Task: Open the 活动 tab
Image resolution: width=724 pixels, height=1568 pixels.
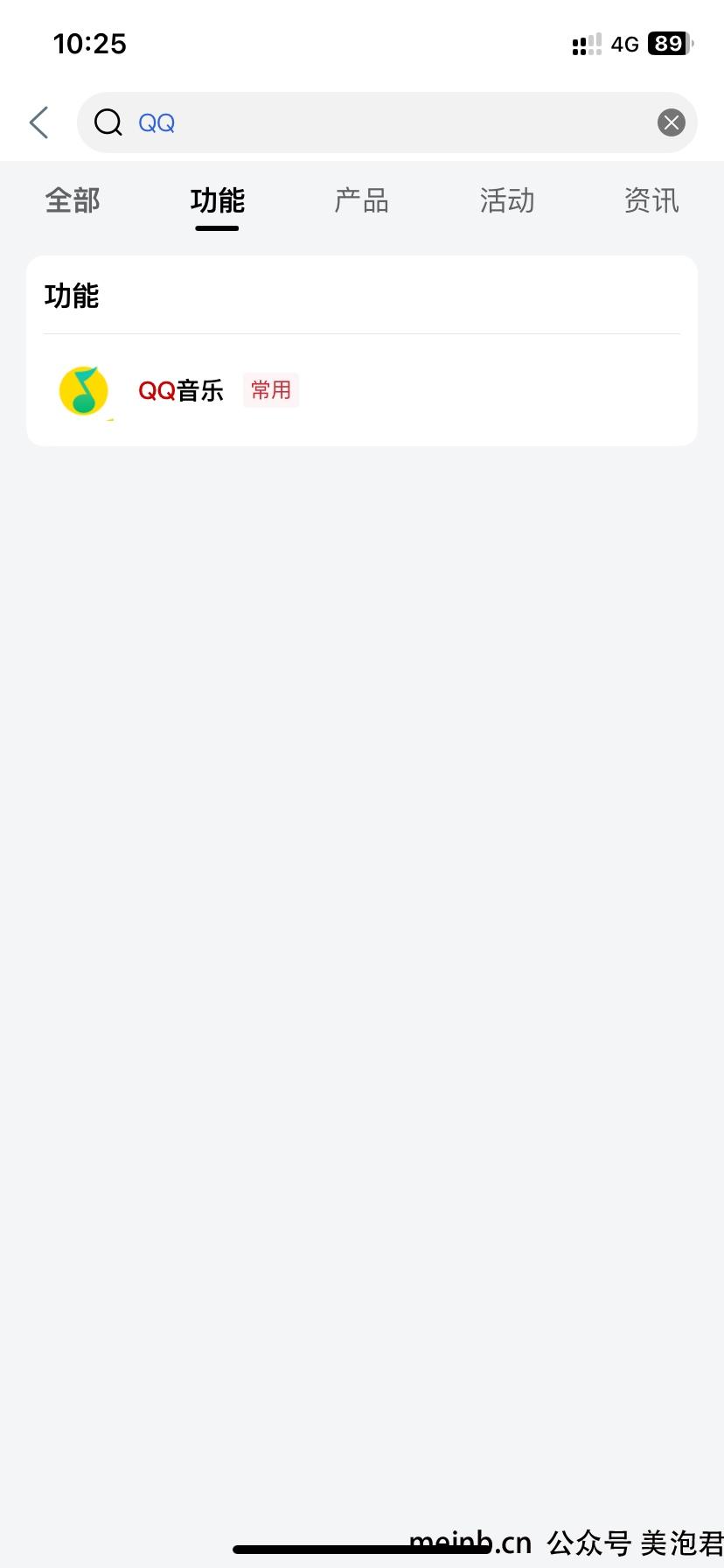Action: [x=506, y=200]
